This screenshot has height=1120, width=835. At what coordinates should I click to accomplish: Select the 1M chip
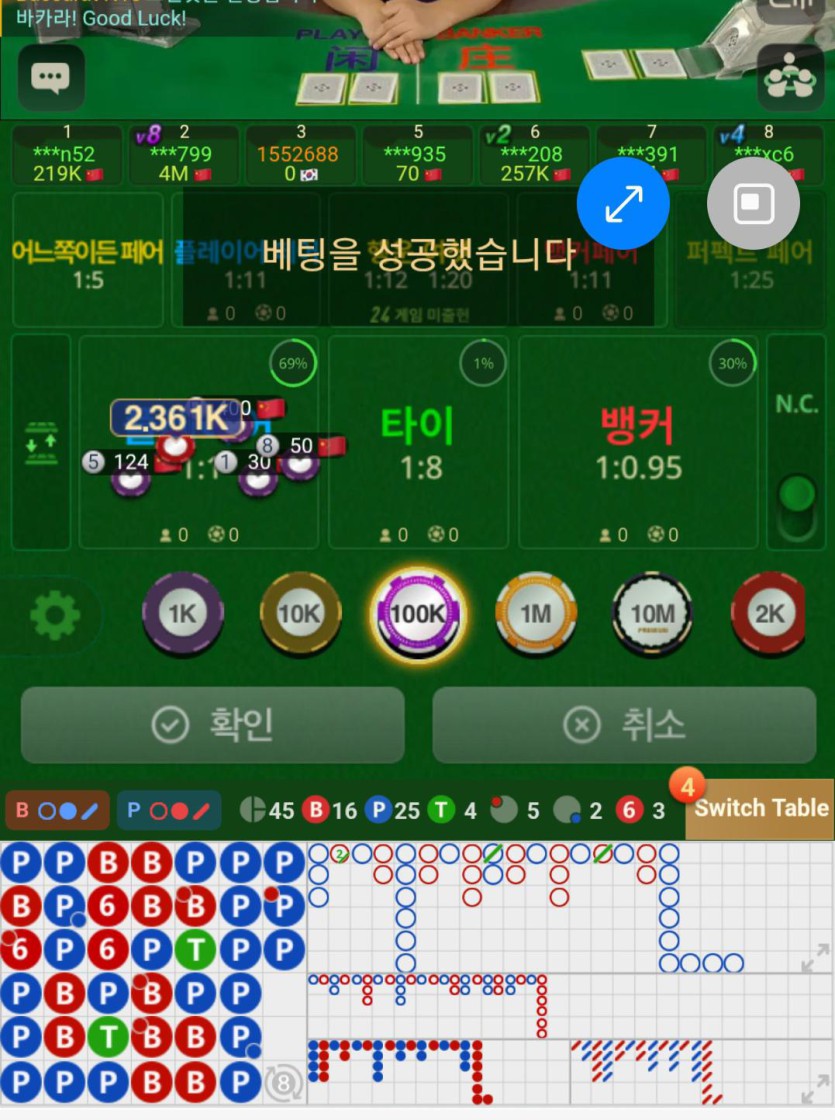click(536, 613)
